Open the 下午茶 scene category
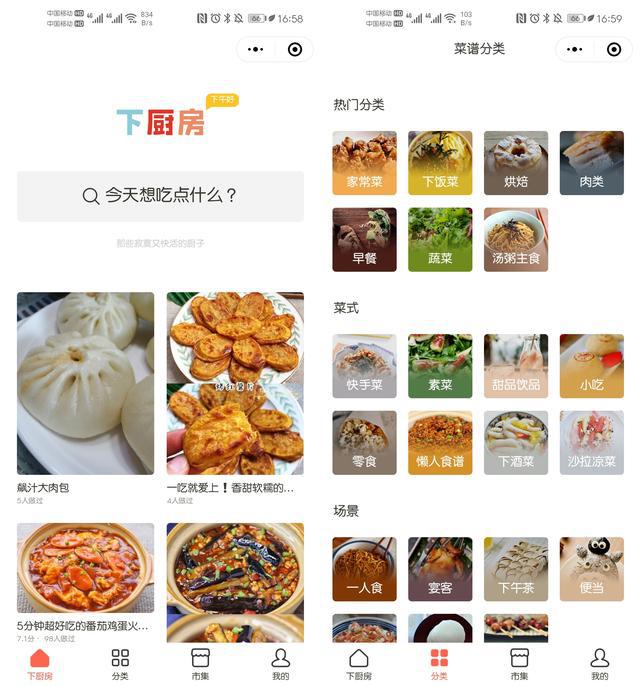 (516, 568)
